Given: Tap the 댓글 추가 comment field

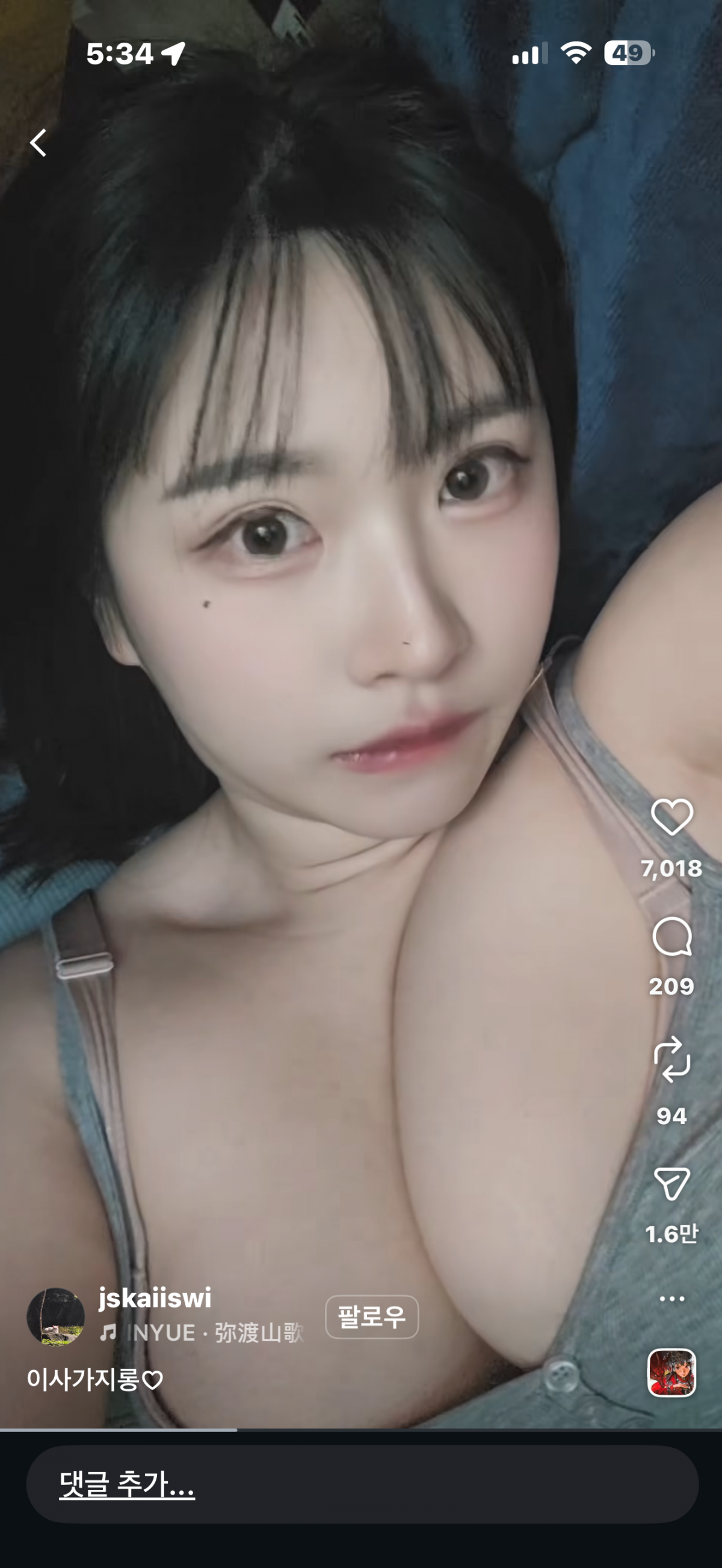Looking at the screenshot, I should 362,1483.
